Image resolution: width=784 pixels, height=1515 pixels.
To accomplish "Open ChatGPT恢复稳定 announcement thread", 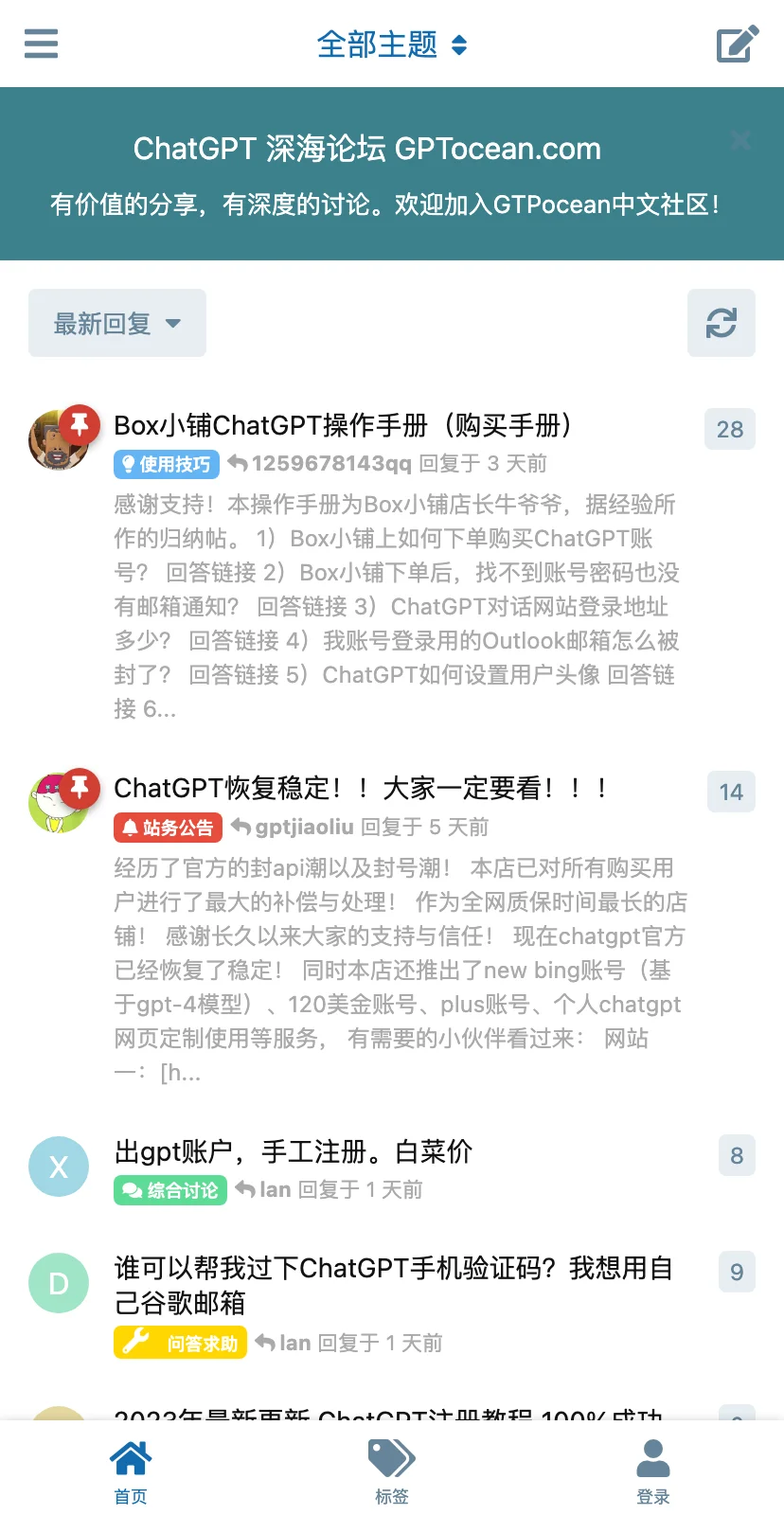I will click(360, 789).
